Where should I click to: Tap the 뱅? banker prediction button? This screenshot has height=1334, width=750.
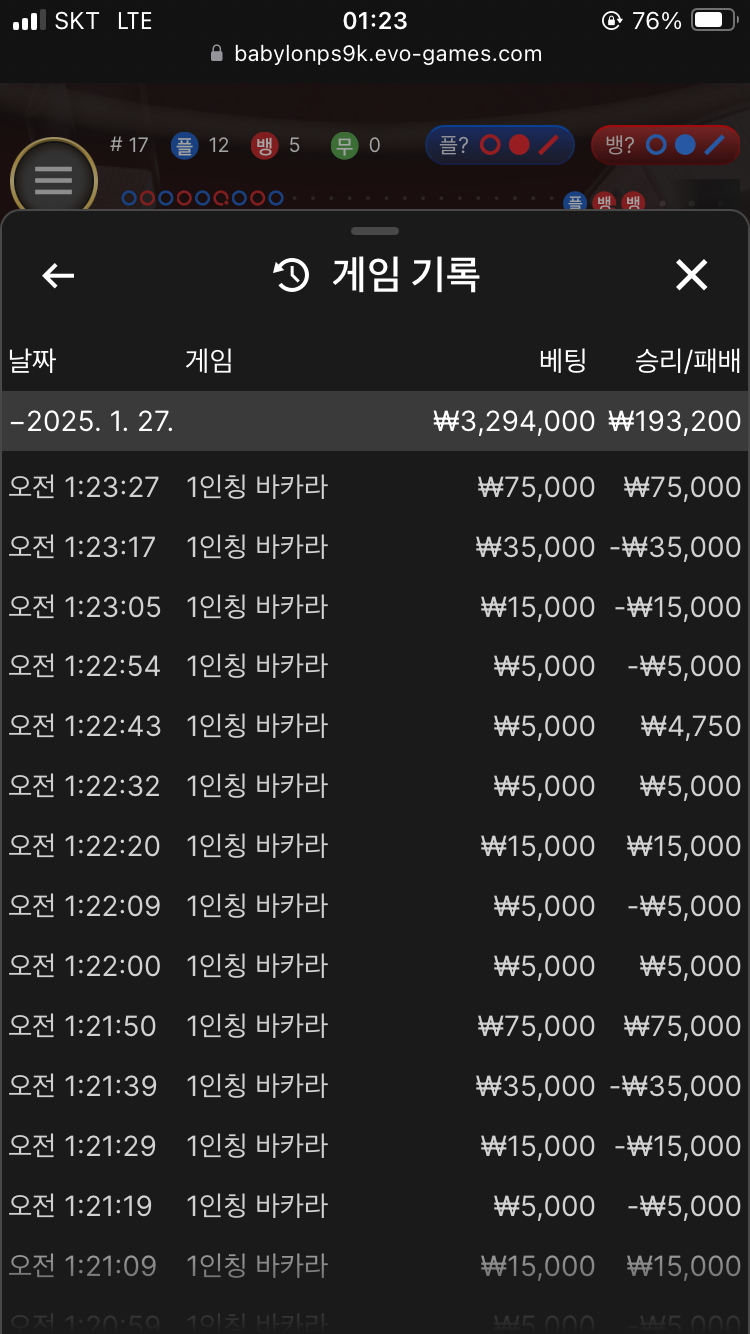665,145
